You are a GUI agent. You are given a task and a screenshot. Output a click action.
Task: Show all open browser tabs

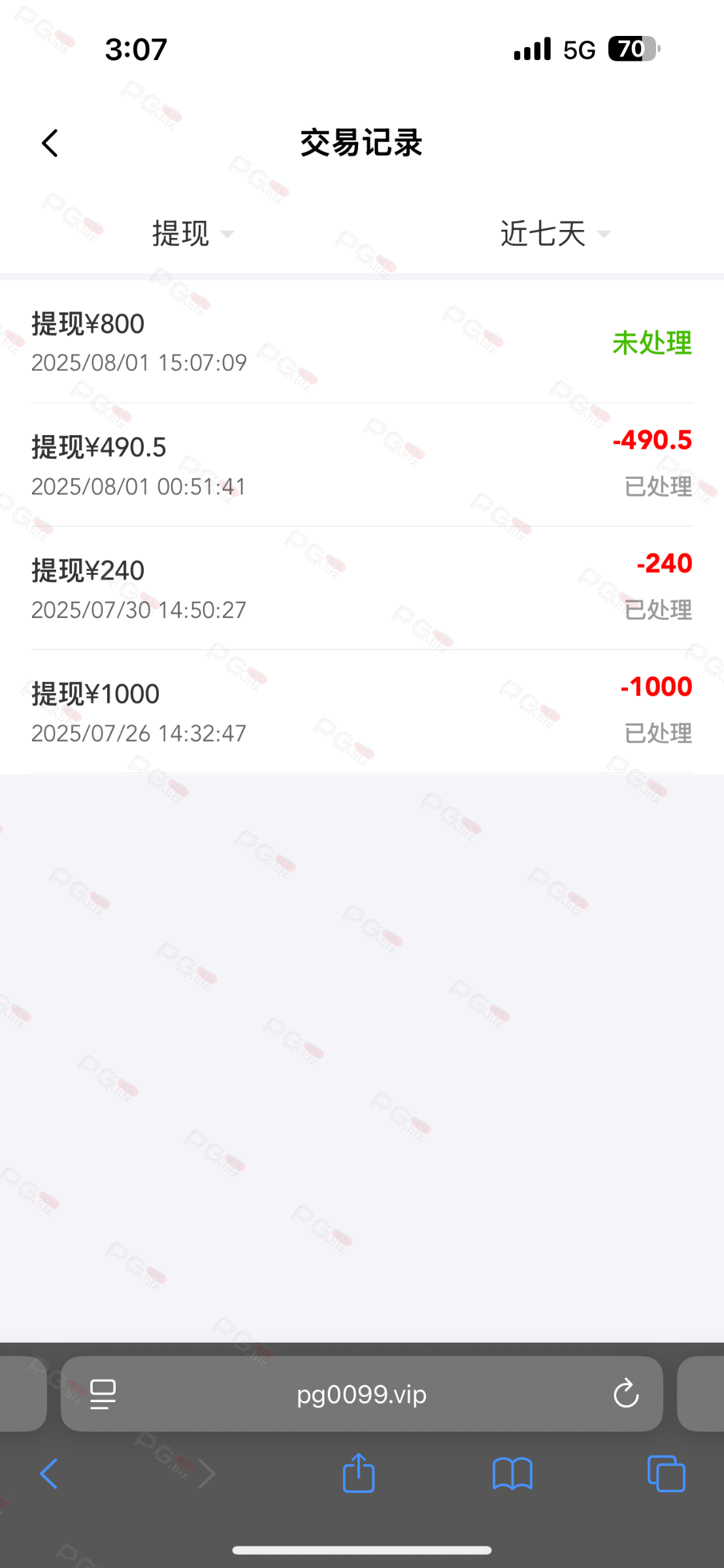click(666, 1474)
